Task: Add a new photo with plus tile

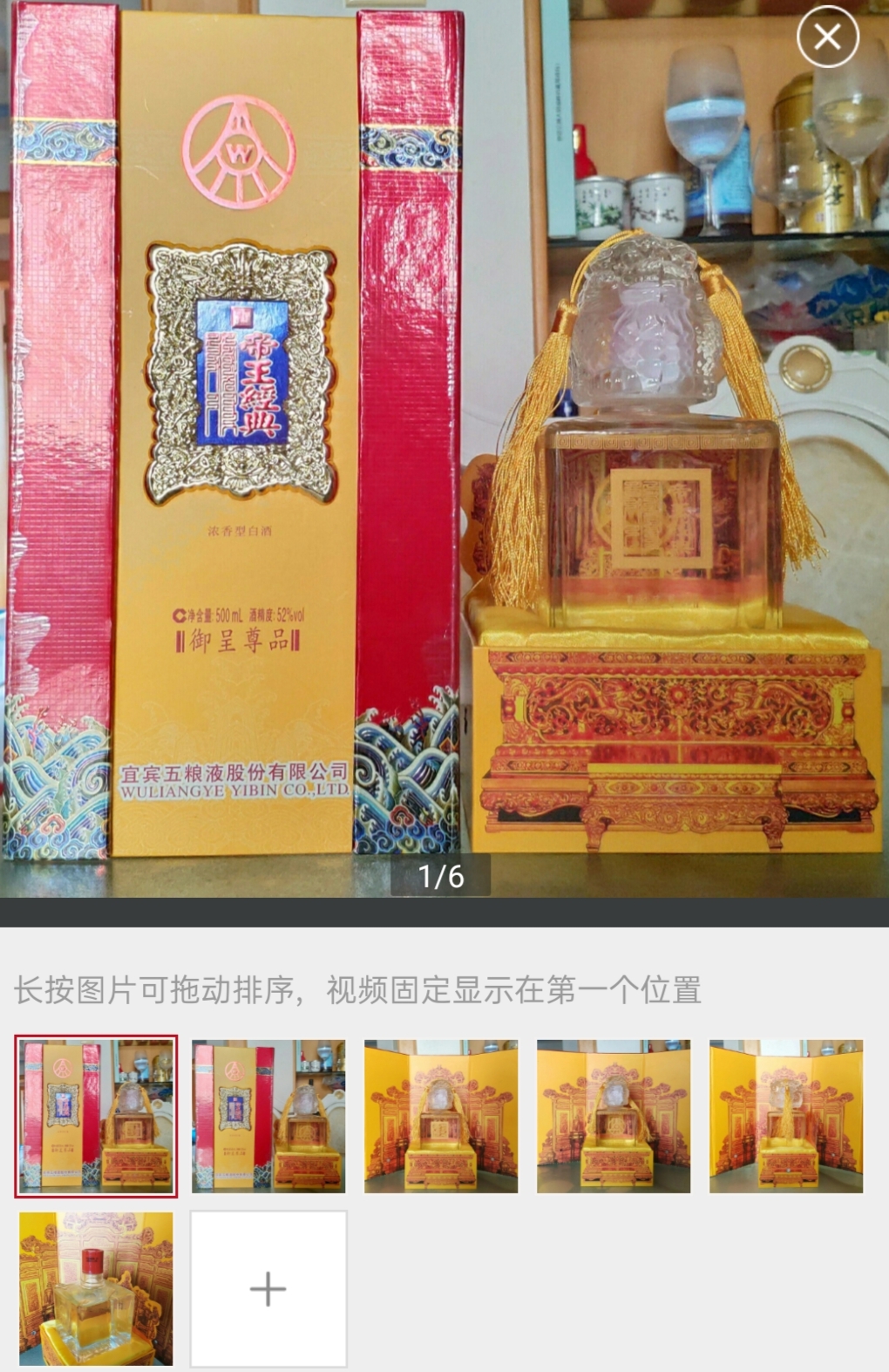Action: coord(268,1288)
